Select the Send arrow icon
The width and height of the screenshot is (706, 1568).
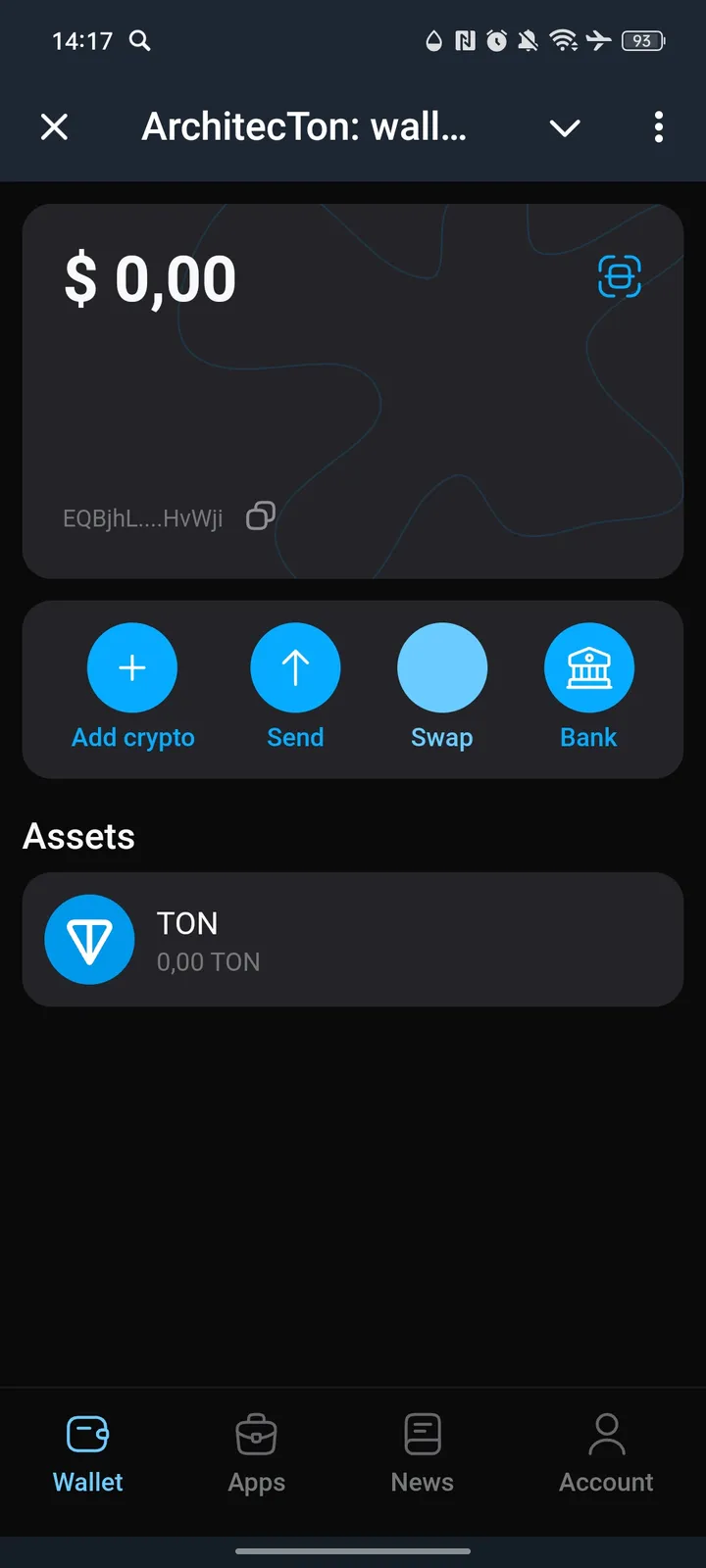click(x=295, y=667)
